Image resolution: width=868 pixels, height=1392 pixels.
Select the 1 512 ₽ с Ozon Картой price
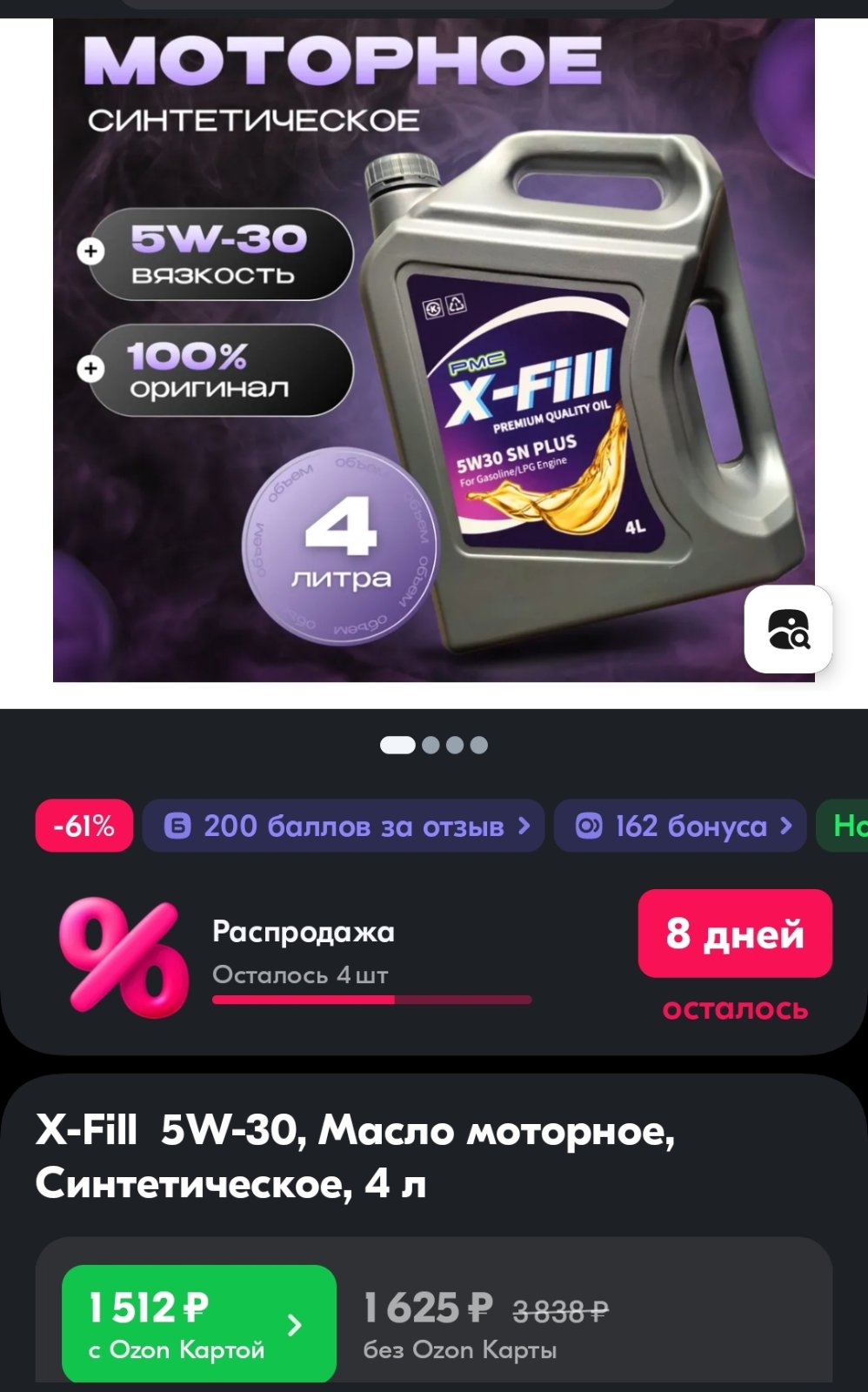click(x=199, y=1323)
